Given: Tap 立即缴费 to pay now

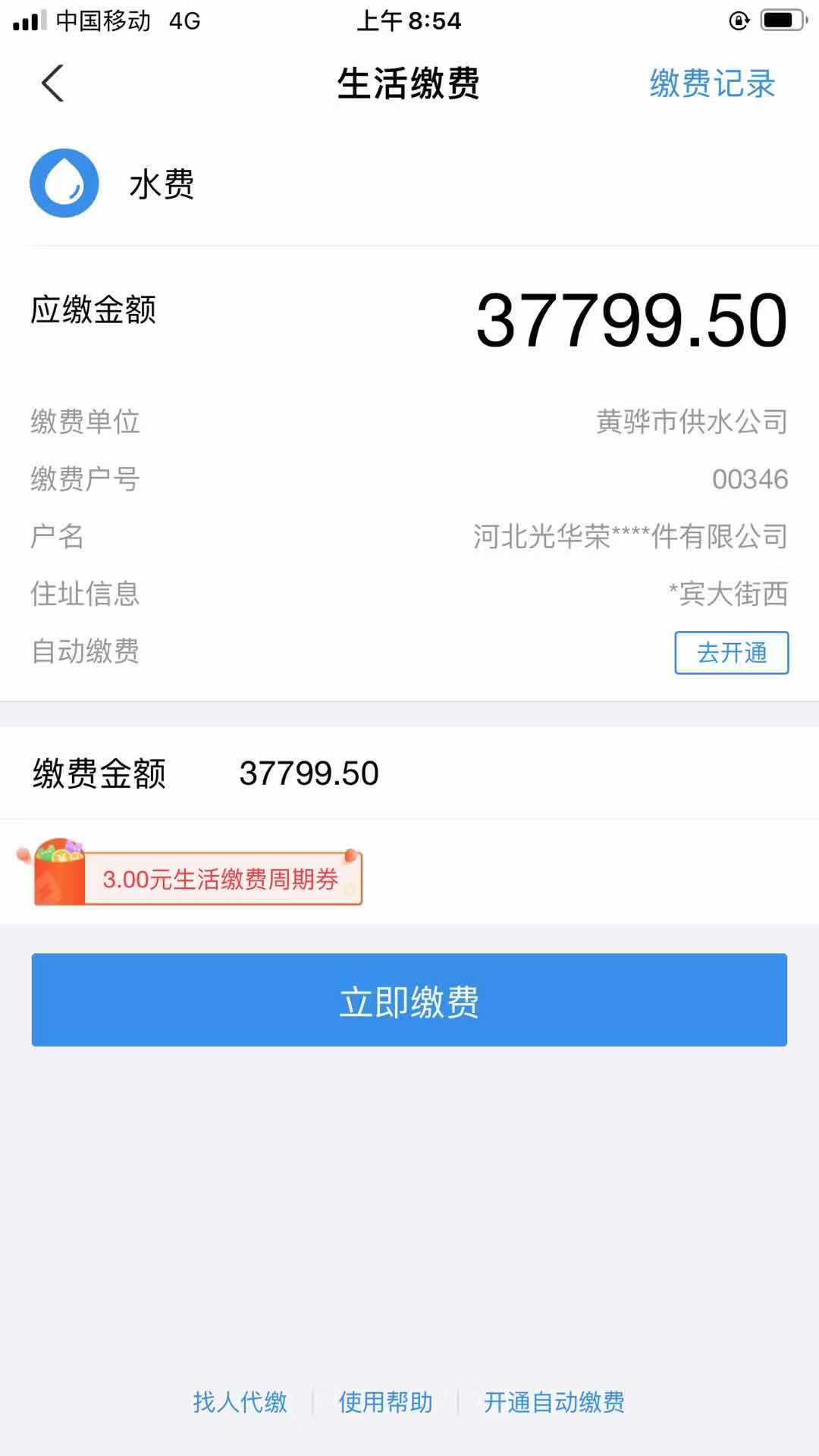Looking at the screenshot, I should tap(409, 1000).
